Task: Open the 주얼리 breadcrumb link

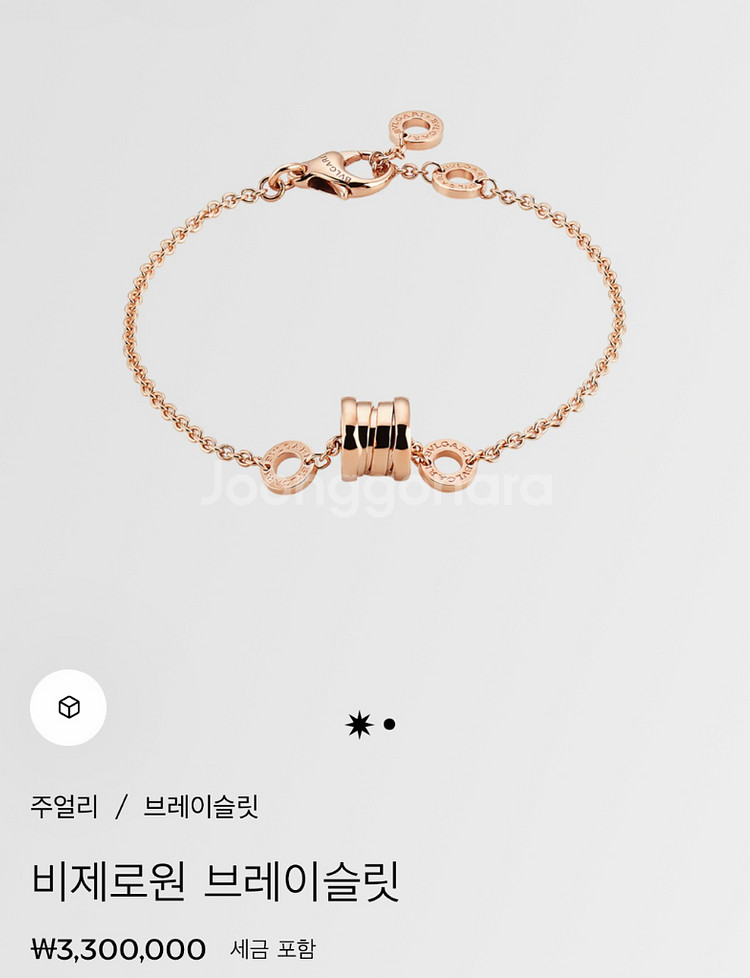Action: [x=65, y=806]
